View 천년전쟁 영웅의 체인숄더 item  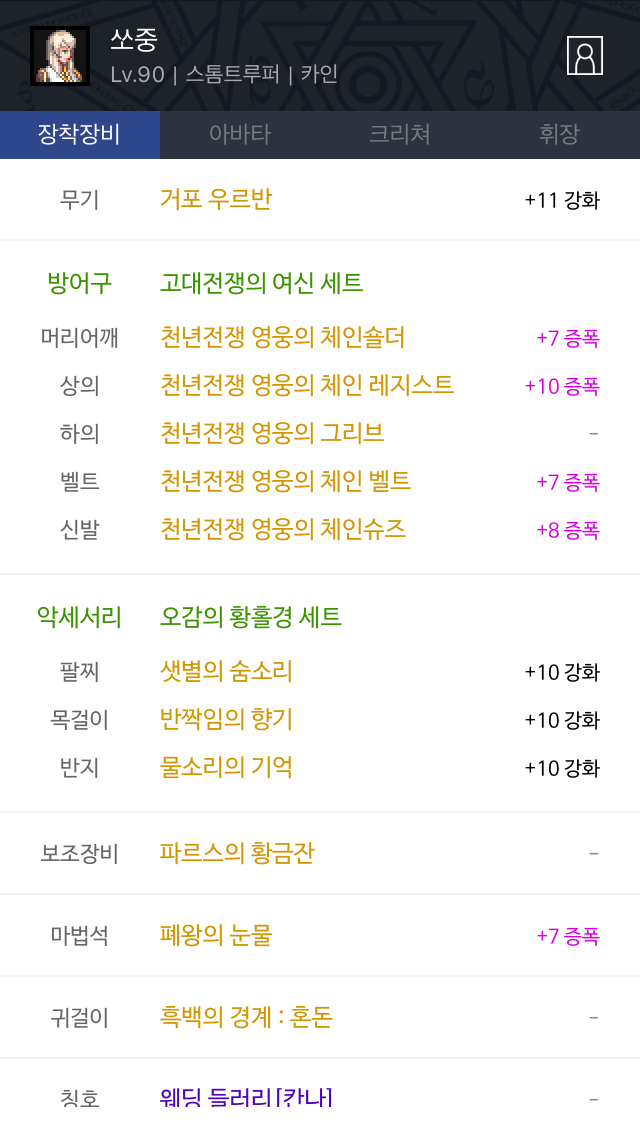[282, 338]
